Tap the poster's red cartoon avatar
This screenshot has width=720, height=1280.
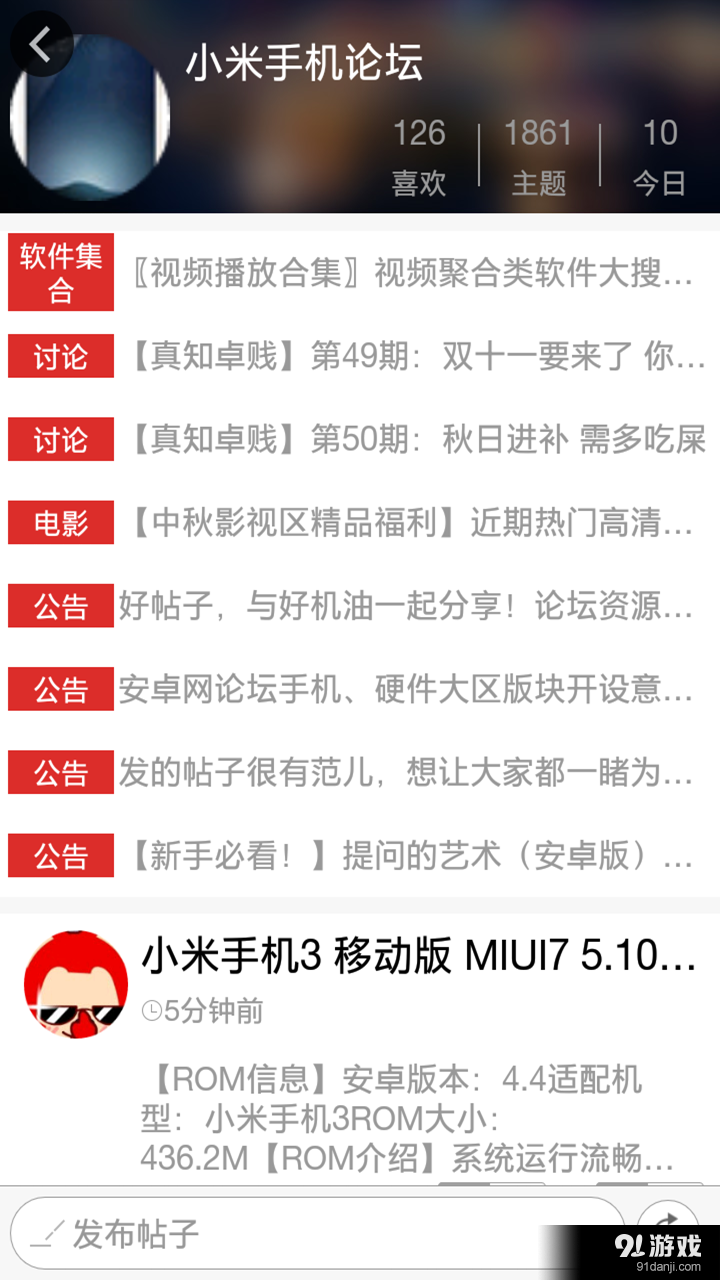pyautogui.click(x=76, y=983)
